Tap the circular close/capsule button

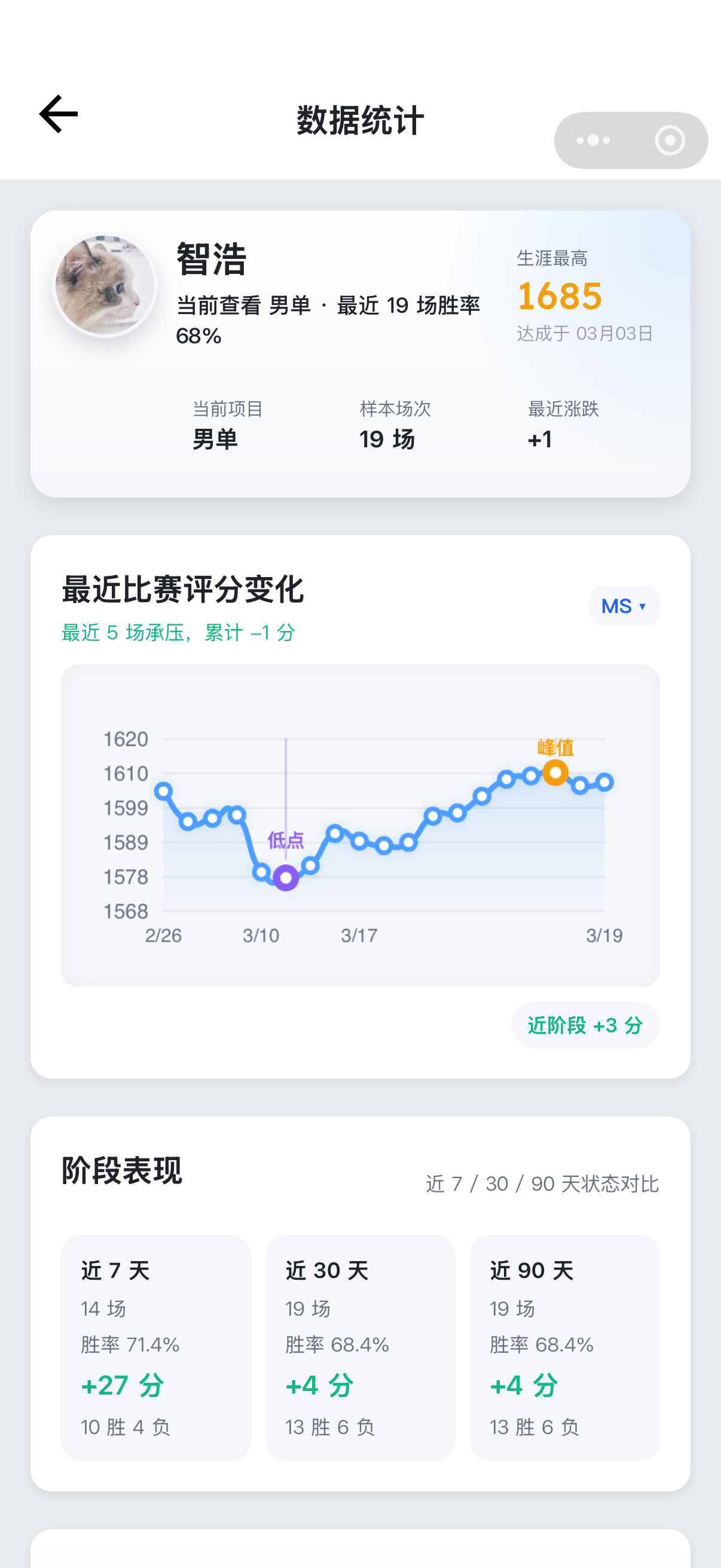click(x=669, y=140)
